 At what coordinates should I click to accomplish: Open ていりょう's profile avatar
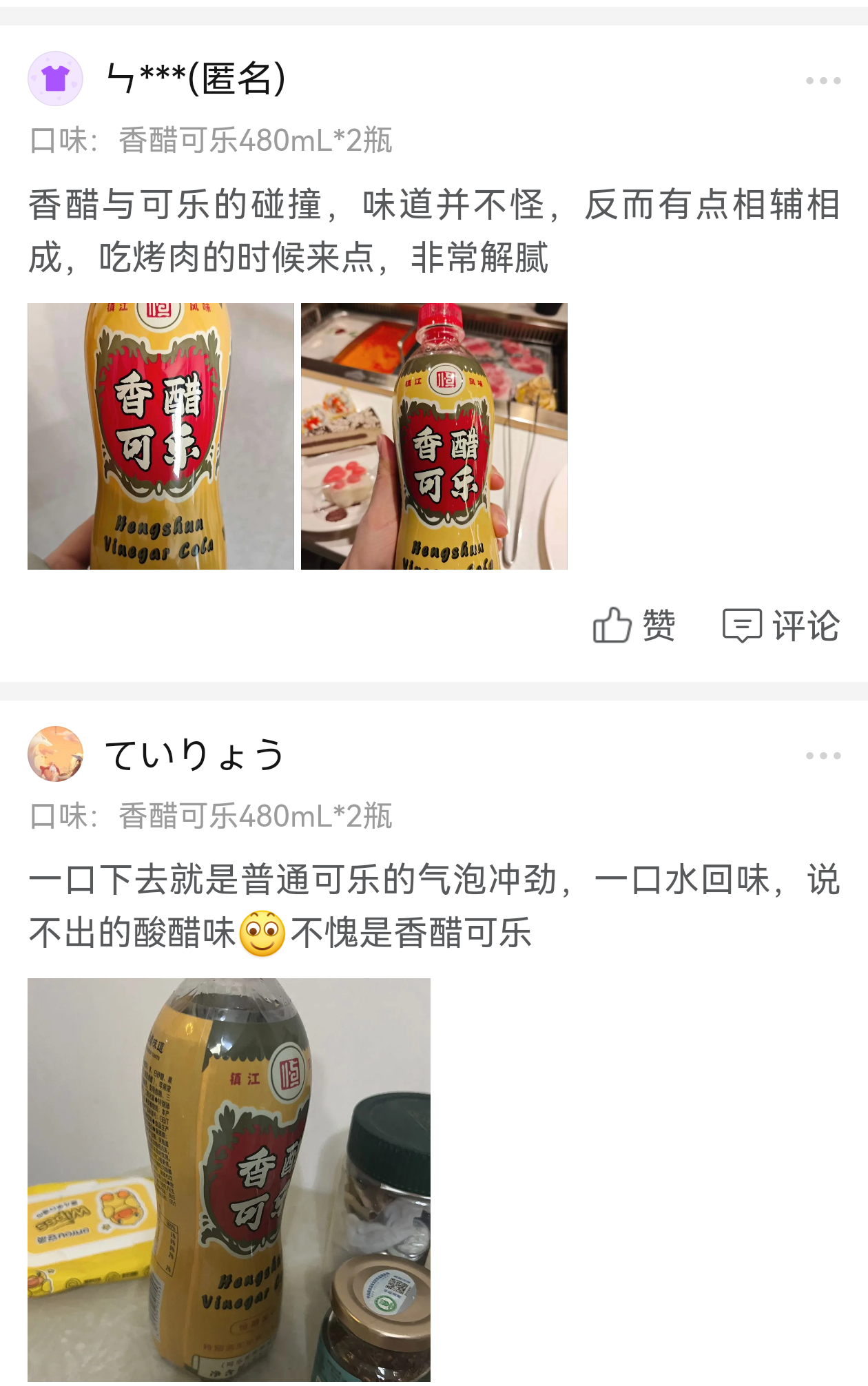click(x=55, y=754)
